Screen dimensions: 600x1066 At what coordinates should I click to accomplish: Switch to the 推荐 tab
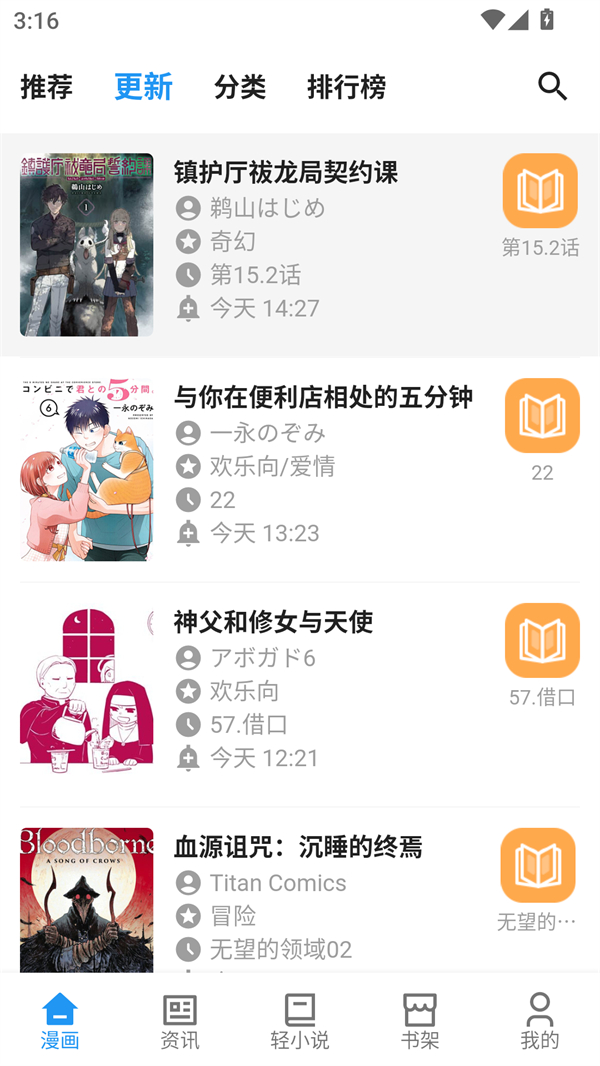pos(46,87)
